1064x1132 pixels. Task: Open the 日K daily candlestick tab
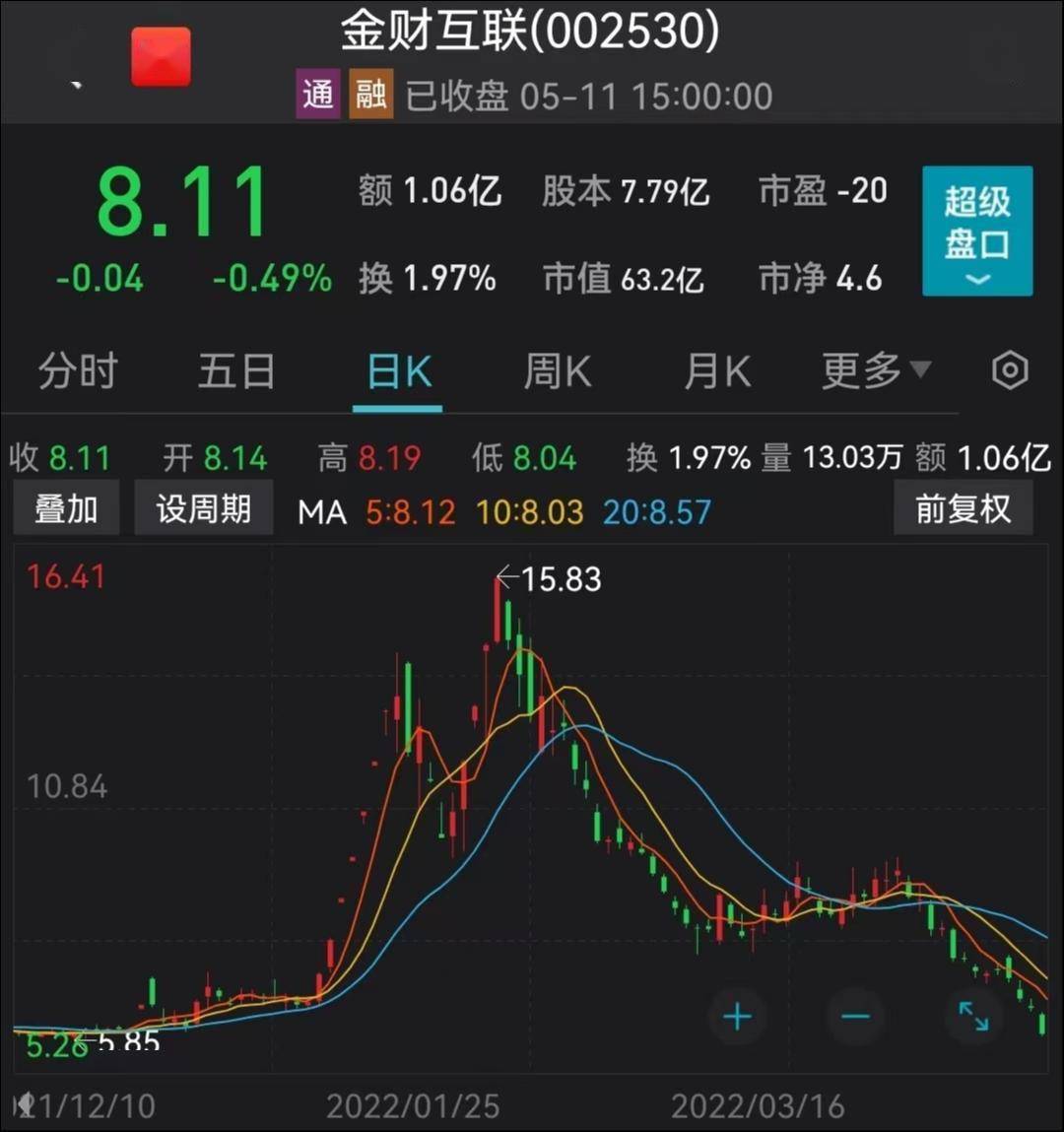[398, 372]
